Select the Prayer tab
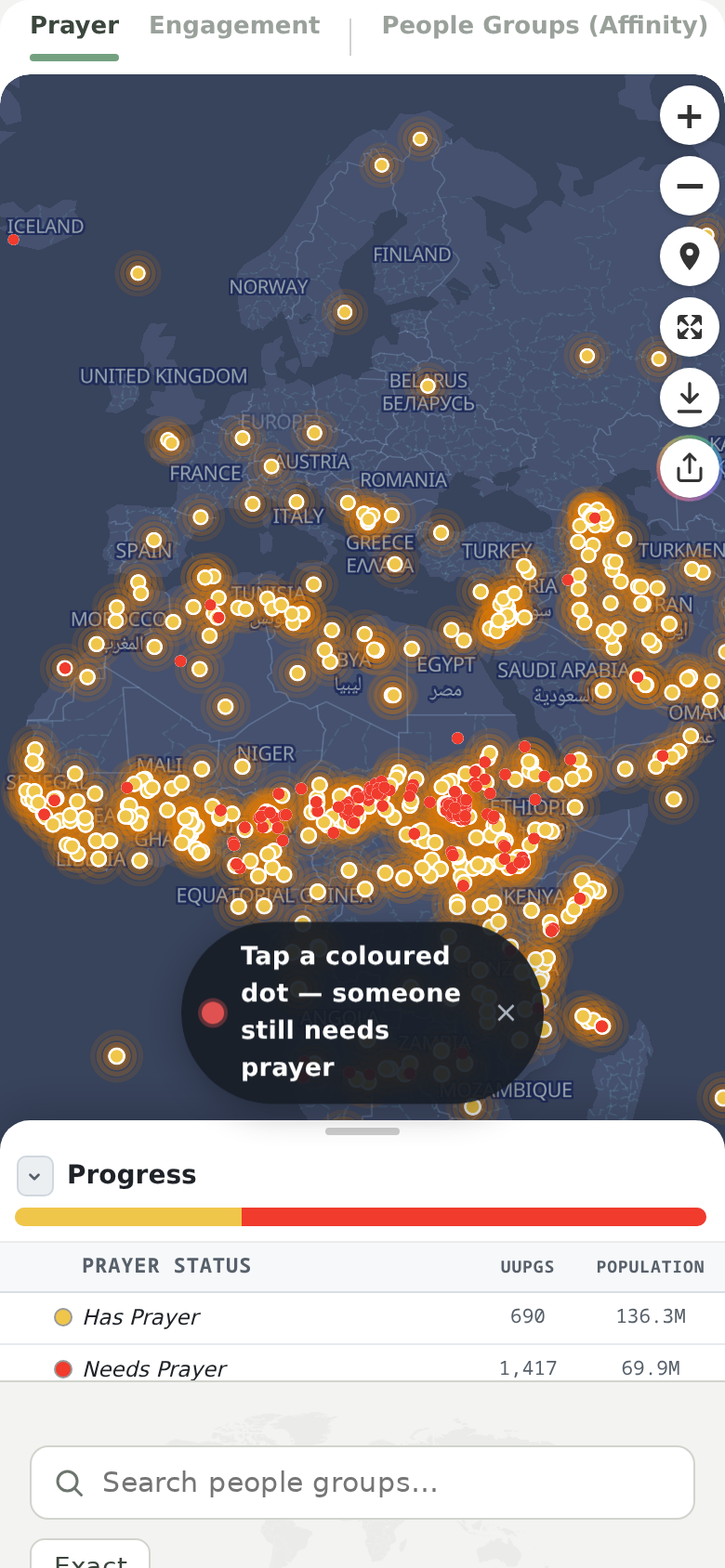The image size is (725, 1568). (74, 25)
